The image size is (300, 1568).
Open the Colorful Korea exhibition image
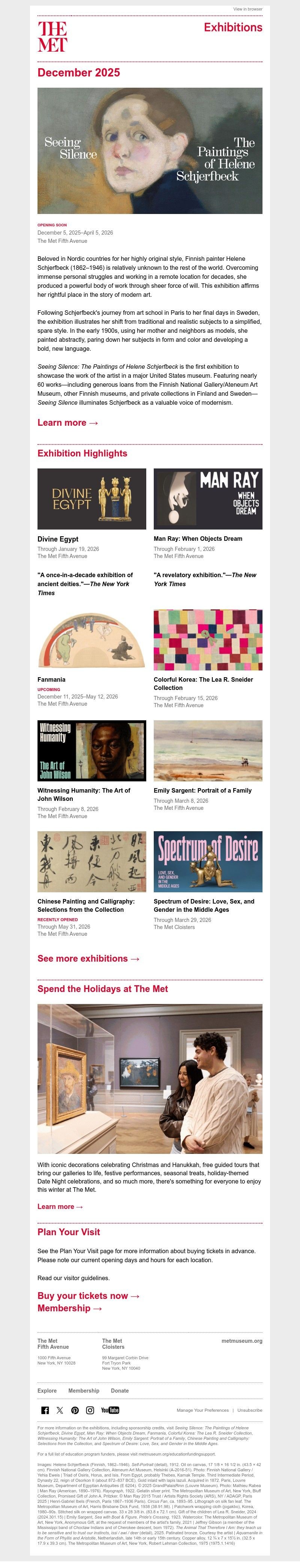pyautogui.click(x=207, y=640)
